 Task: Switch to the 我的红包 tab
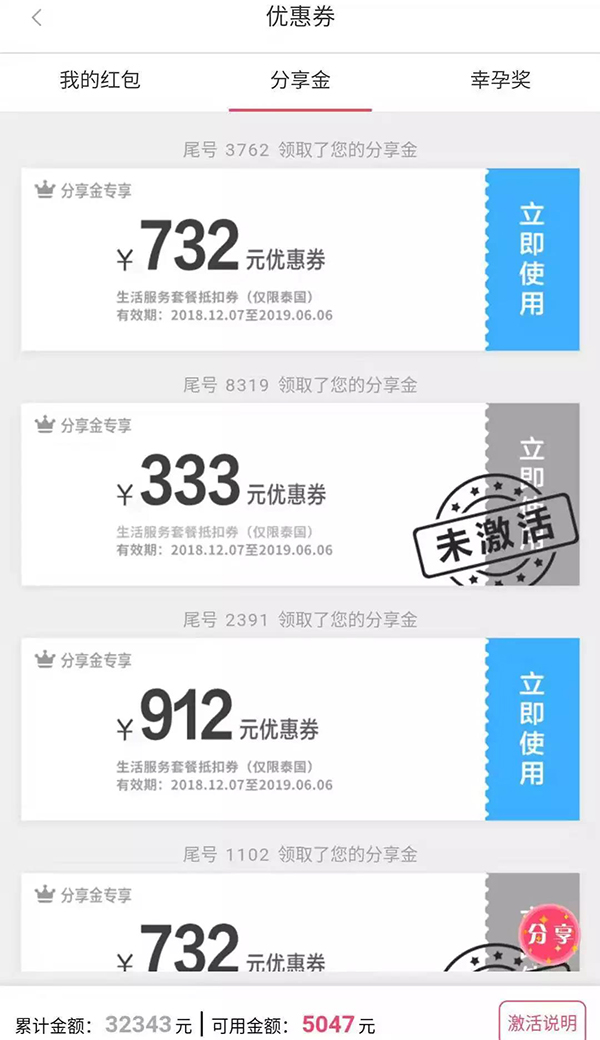(99, 80)
